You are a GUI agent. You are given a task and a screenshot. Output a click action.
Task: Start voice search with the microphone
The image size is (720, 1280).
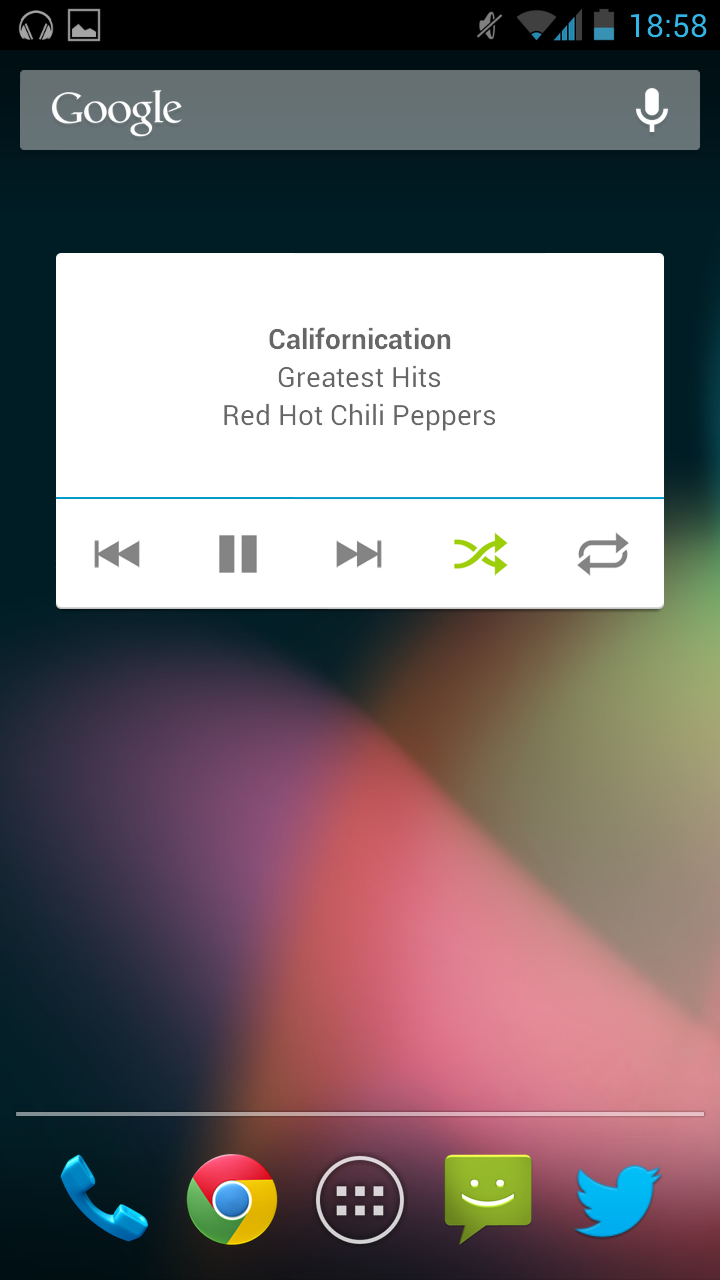click(652, 110)
